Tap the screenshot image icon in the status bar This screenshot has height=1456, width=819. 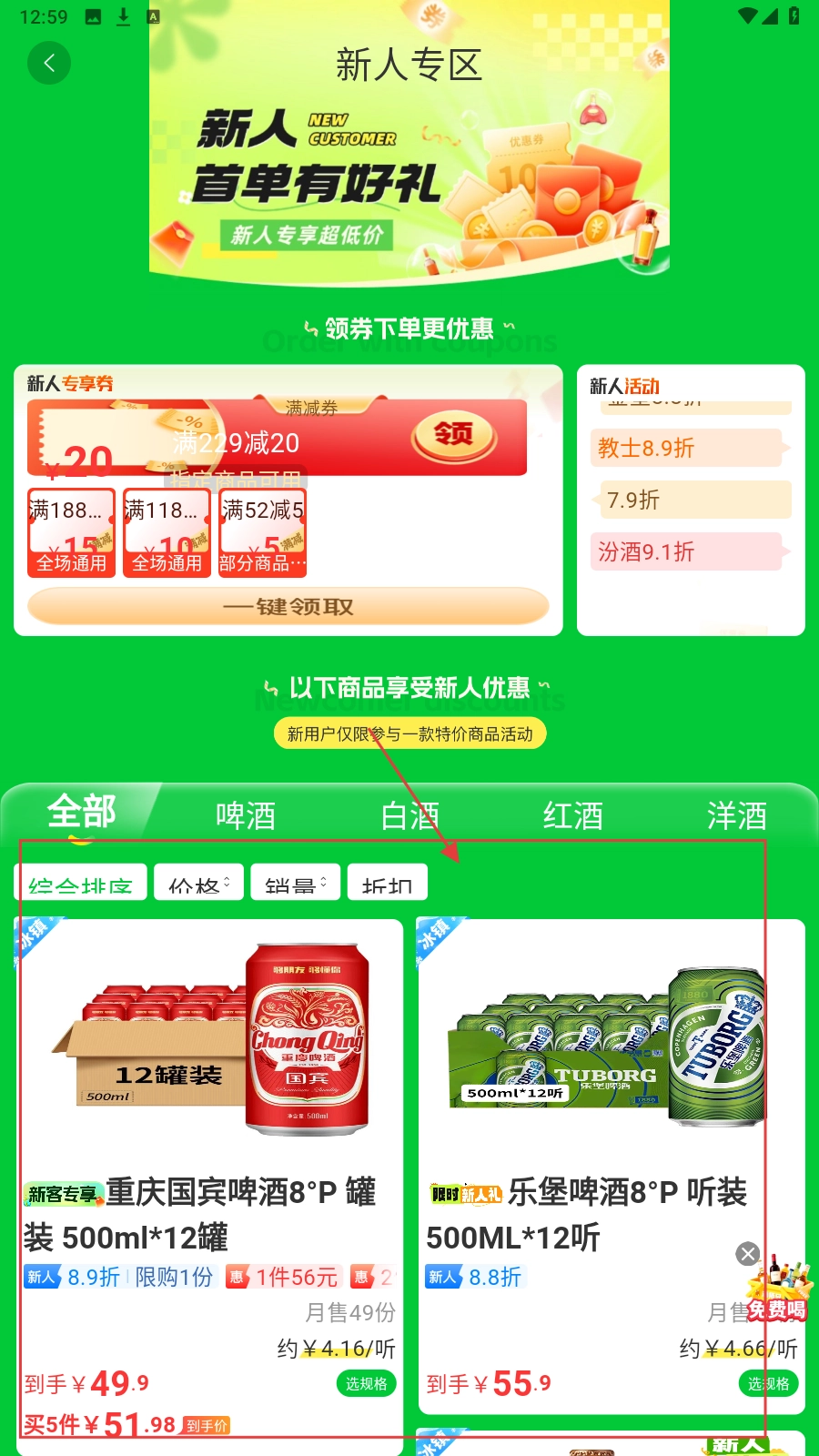point(91,15)
